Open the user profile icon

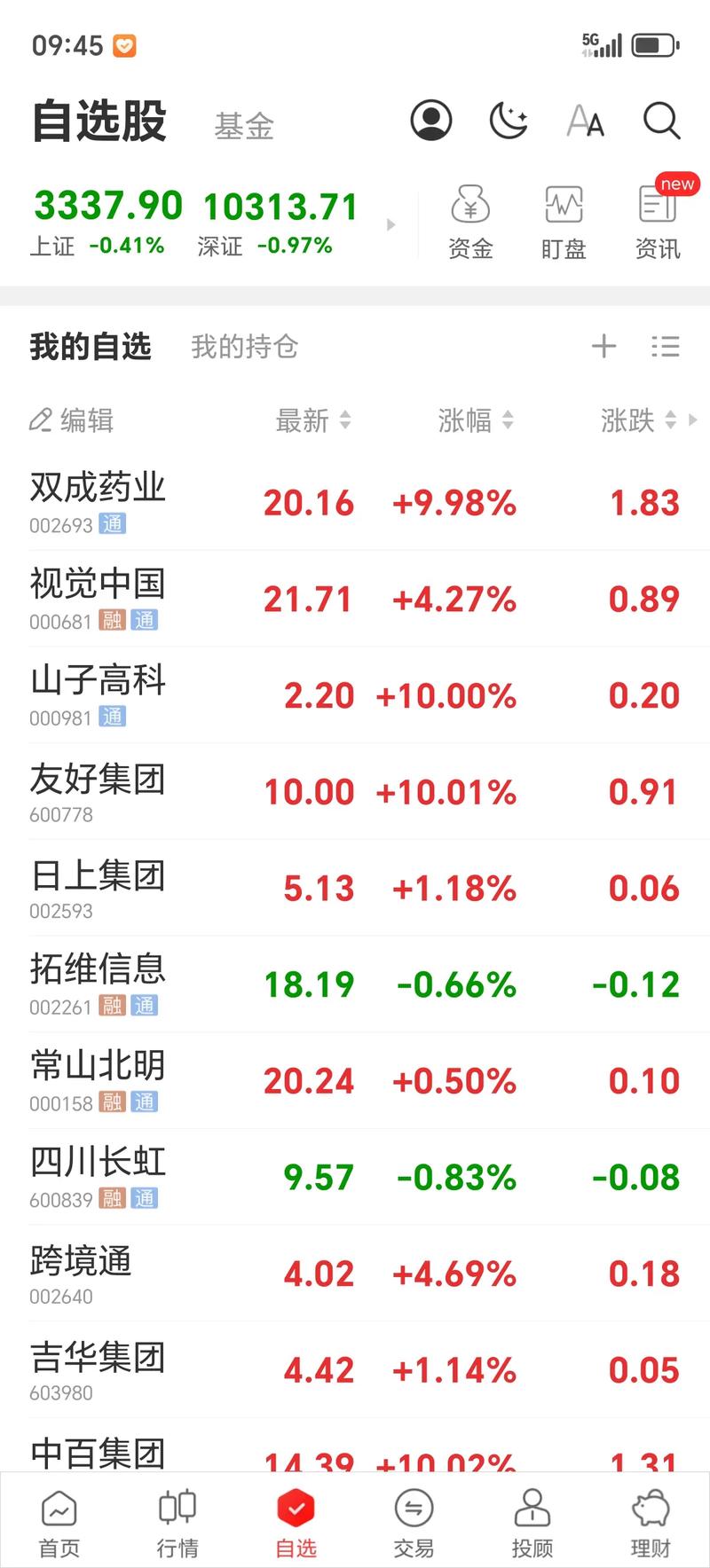(x=431, y=121)
